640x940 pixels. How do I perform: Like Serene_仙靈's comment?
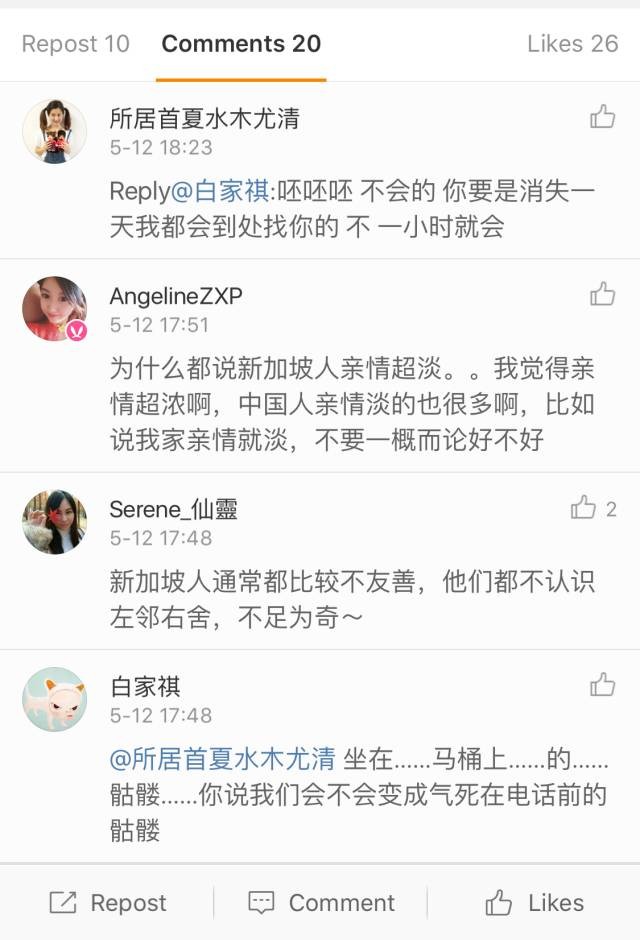click(x=584, y=508)
